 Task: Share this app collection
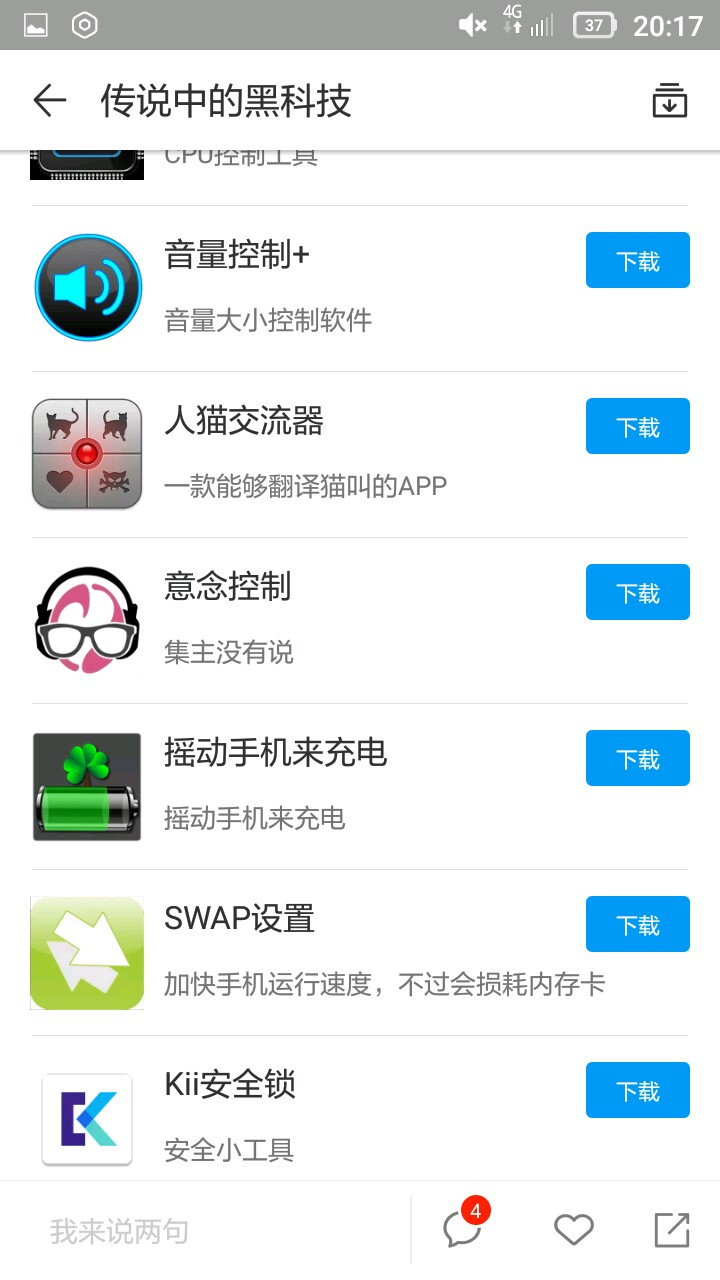(x=671, y=1230)
